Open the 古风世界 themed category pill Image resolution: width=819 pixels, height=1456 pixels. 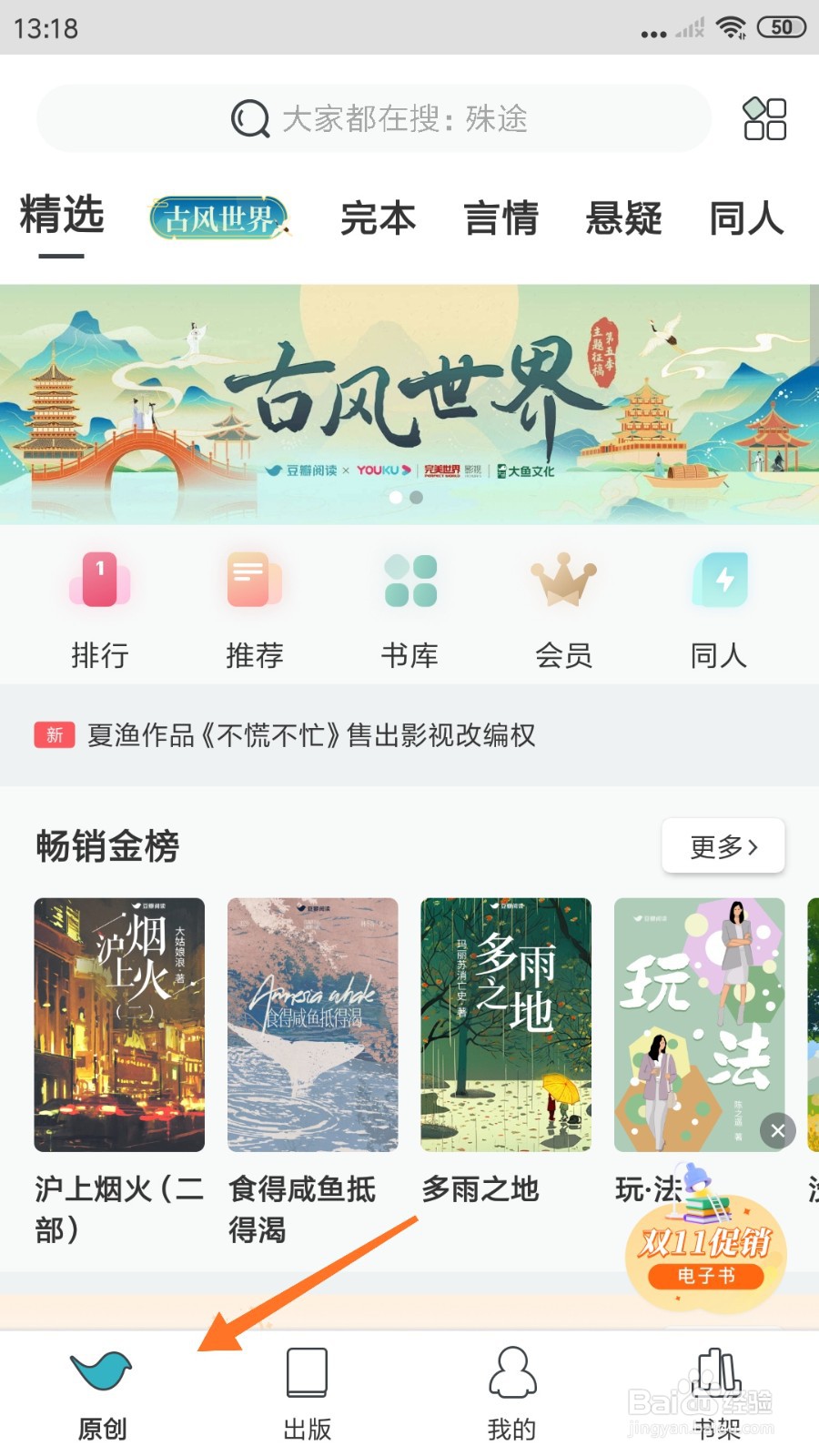click(218, 216)
